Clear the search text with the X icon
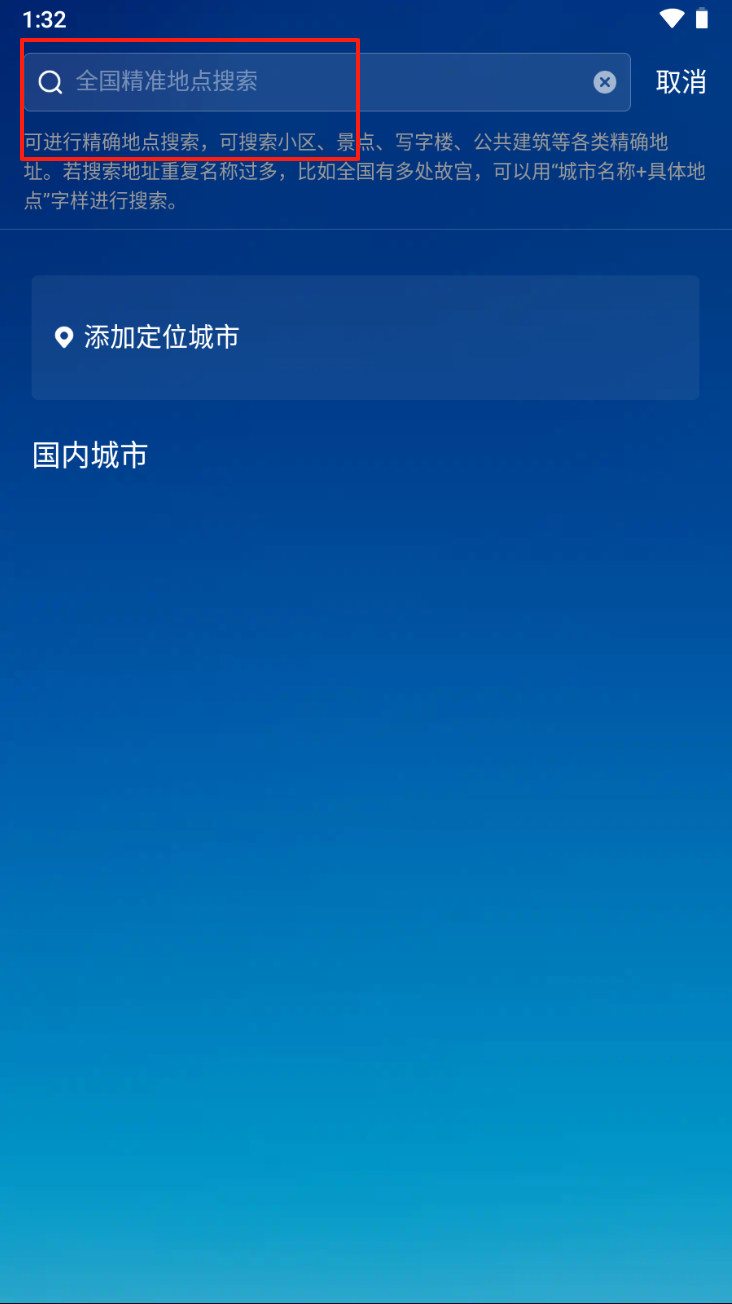732x1304 pixels. click(x=605, y=82)
